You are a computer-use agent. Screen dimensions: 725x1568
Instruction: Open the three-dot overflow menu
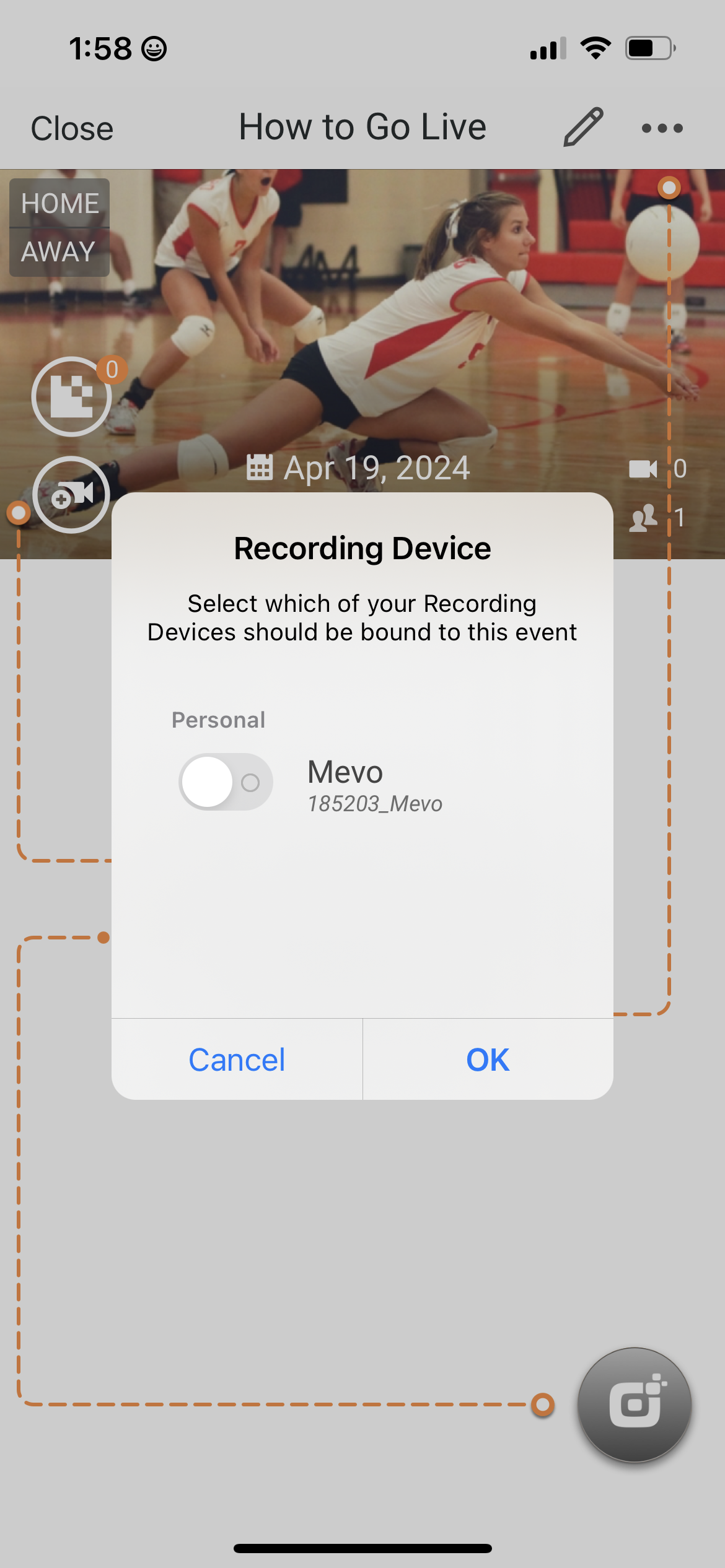click(662, 128)
